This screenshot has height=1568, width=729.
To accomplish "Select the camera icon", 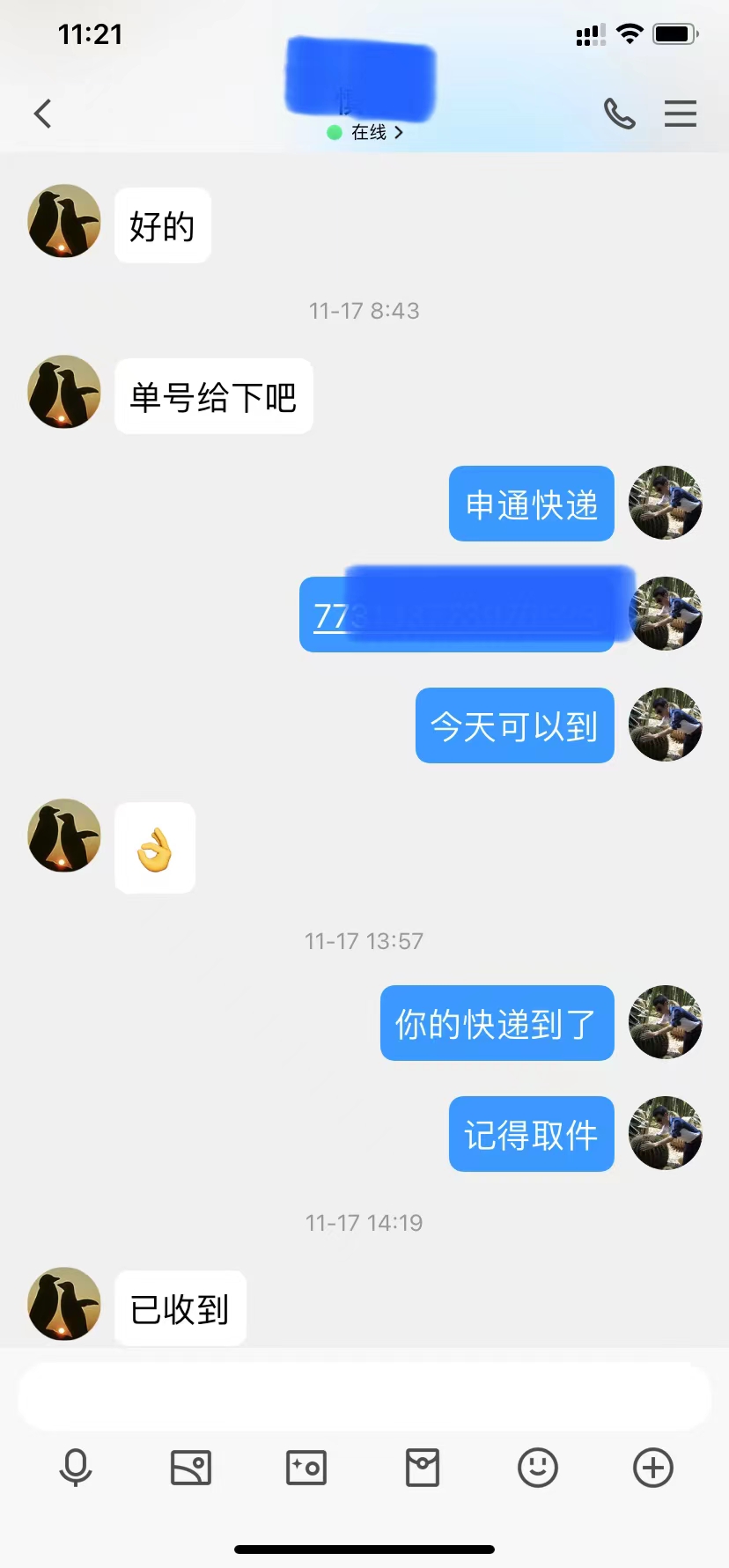I will [x=306, y=1468].
